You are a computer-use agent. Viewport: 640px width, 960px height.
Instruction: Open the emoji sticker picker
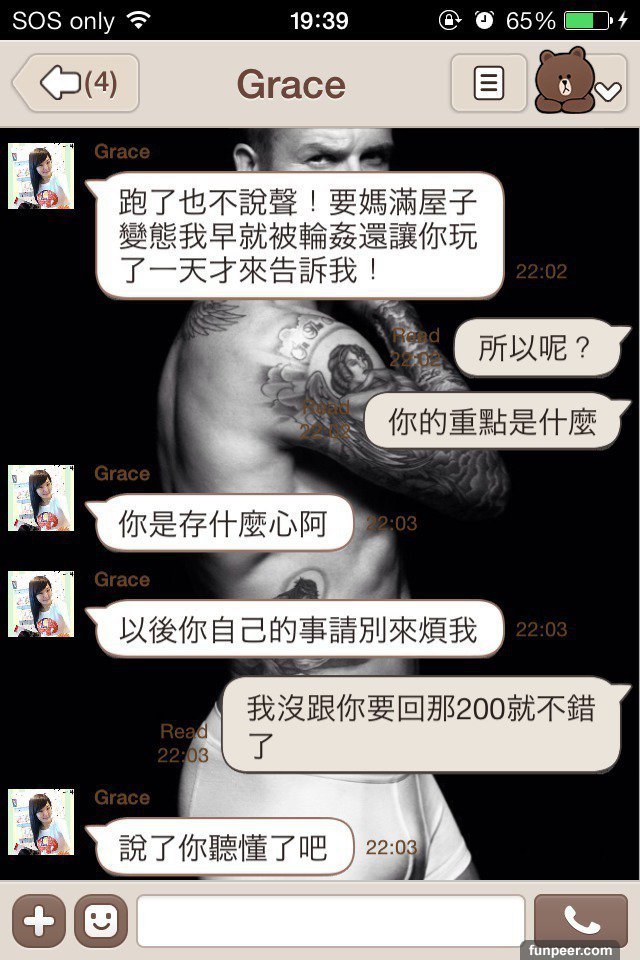101,921
